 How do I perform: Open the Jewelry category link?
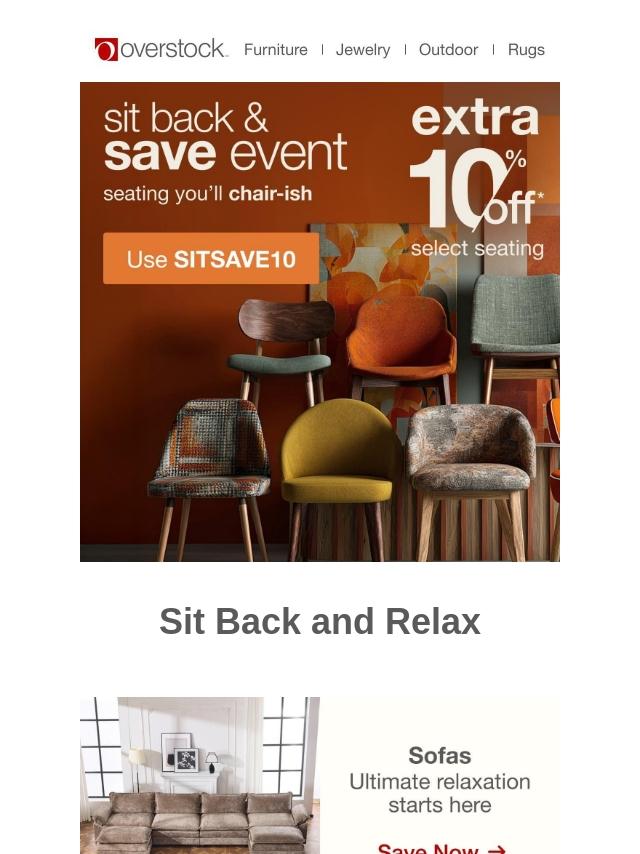click(x=363, y=49)
